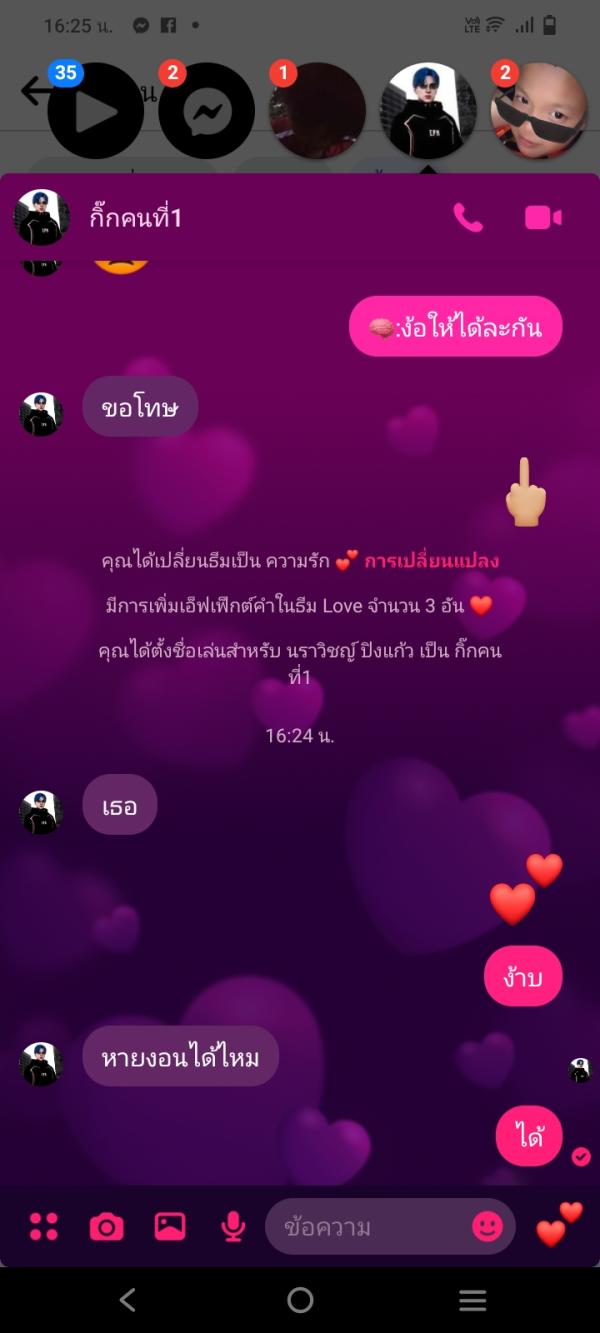The image size is (600, 1333).
Task: Send the double hearts quick reaction
Action: point(558,1224)
